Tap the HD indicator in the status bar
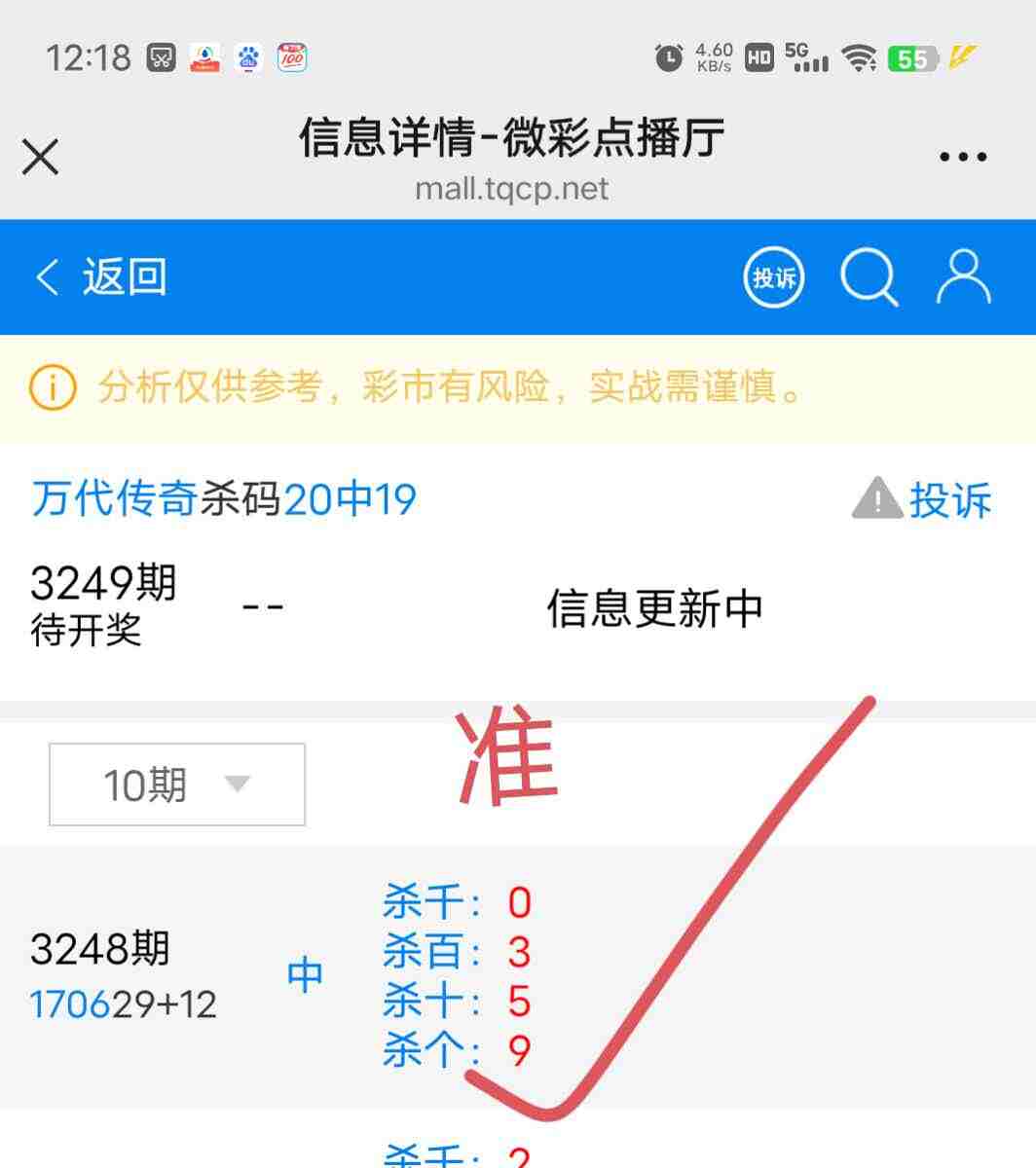Viewport: 1036px width, 1168px height. click(758, 58)
